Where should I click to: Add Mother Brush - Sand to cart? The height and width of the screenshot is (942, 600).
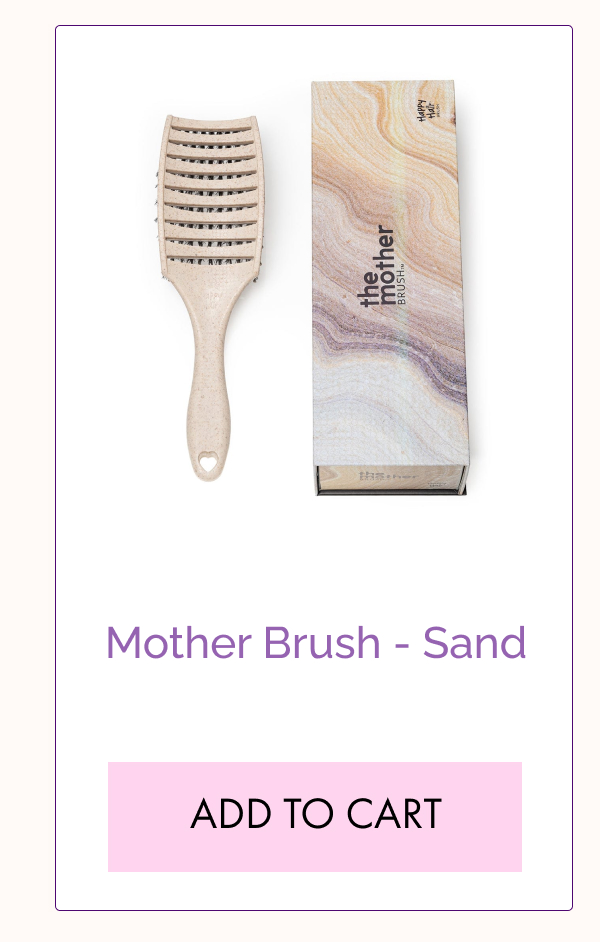click(x=315, y=816)
